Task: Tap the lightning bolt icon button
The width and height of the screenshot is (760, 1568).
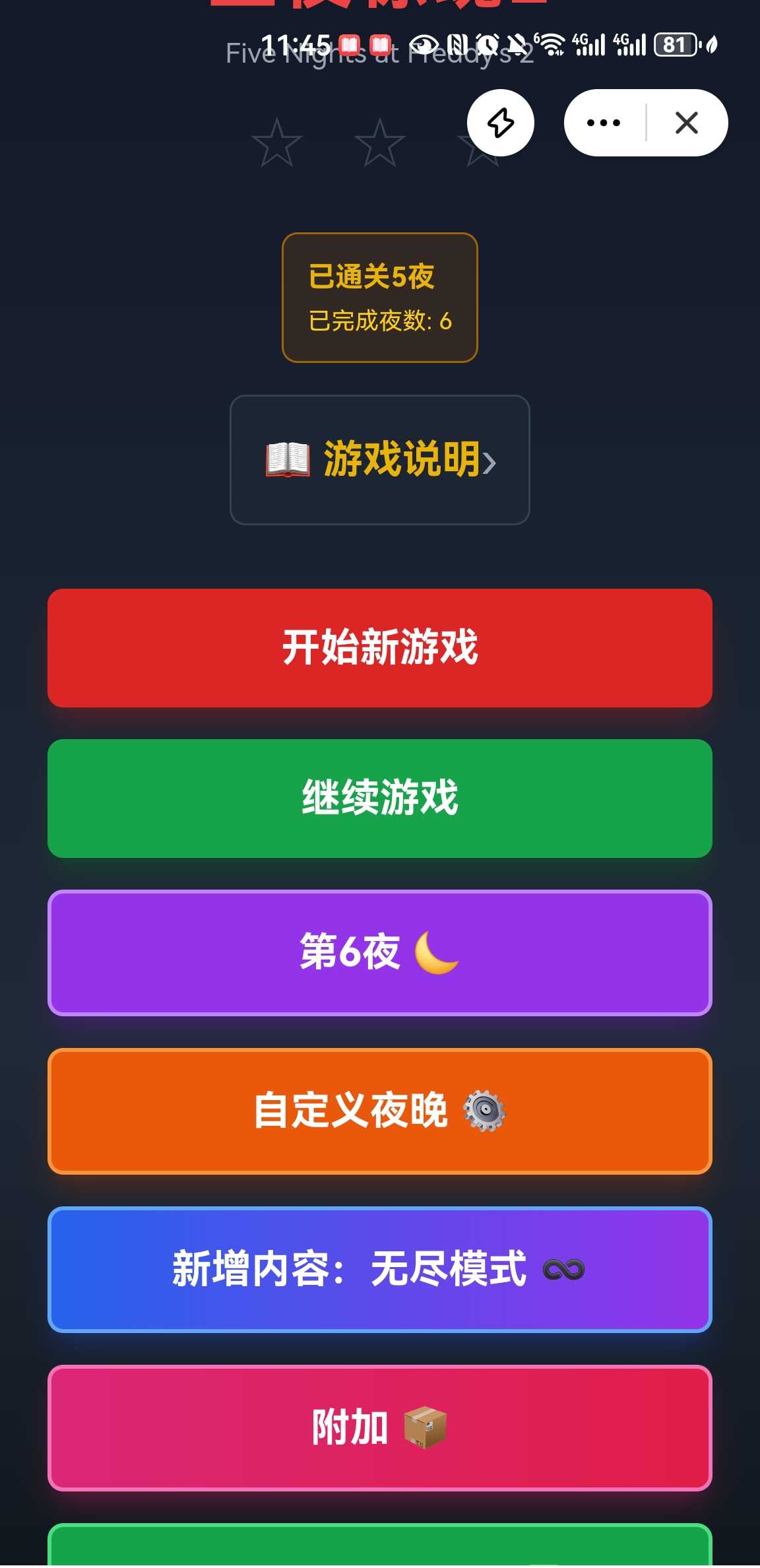Action: (501, 123)
